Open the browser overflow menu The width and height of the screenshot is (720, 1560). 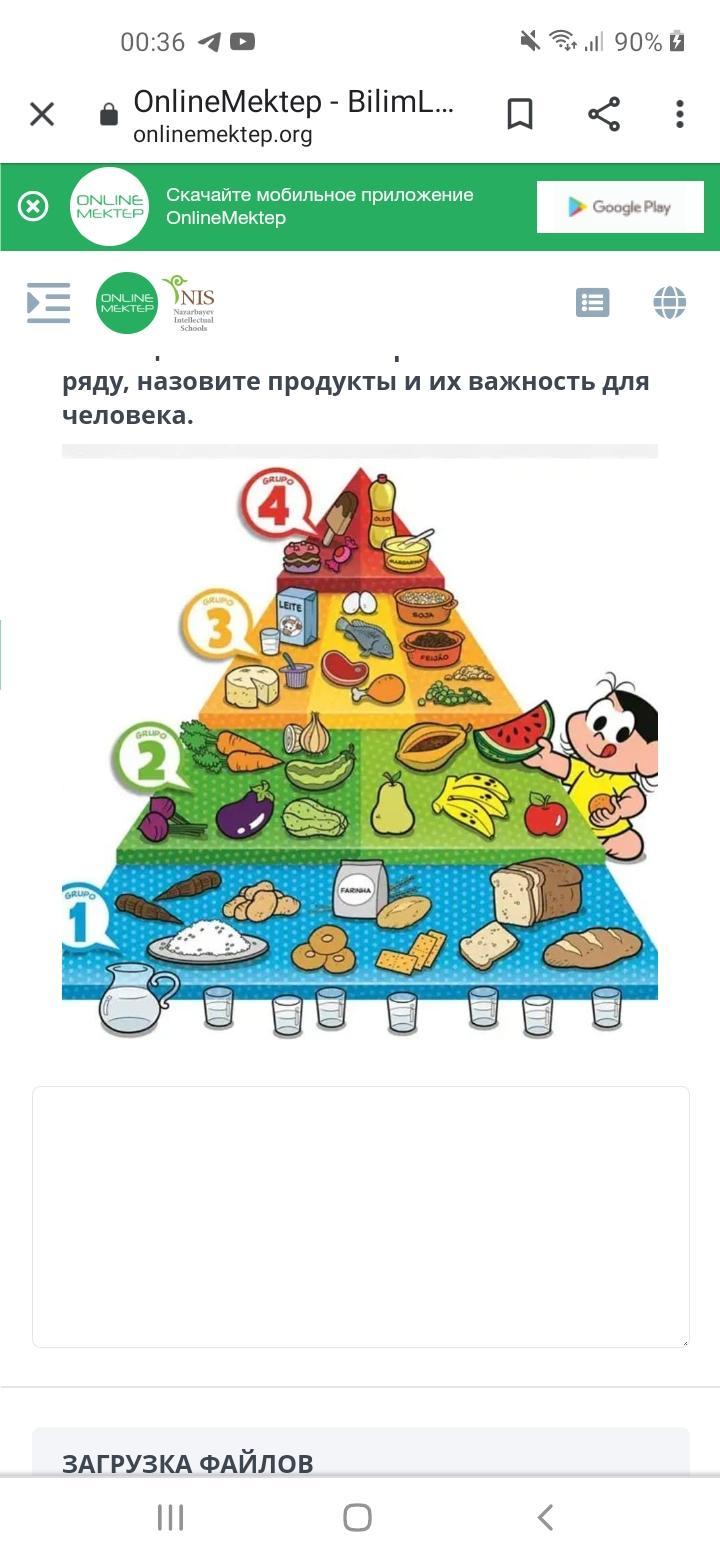[680, 114]
